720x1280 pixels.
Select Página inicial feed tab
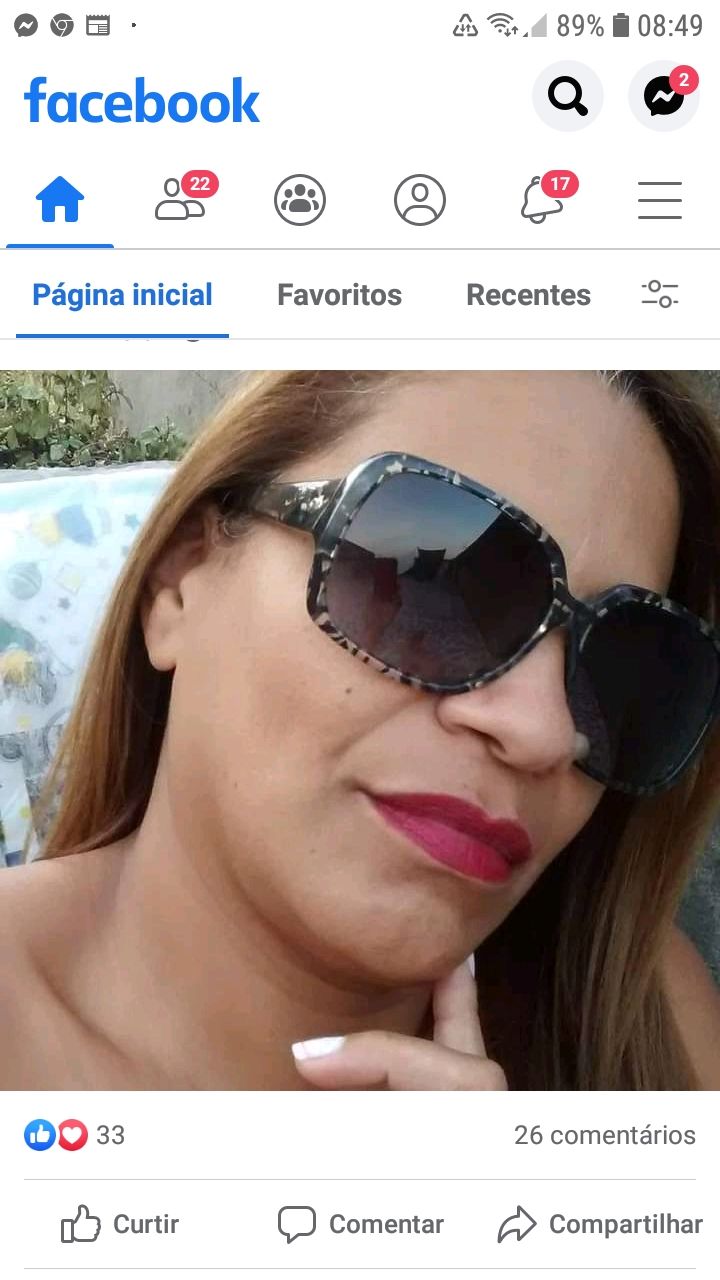click(122, 295)
